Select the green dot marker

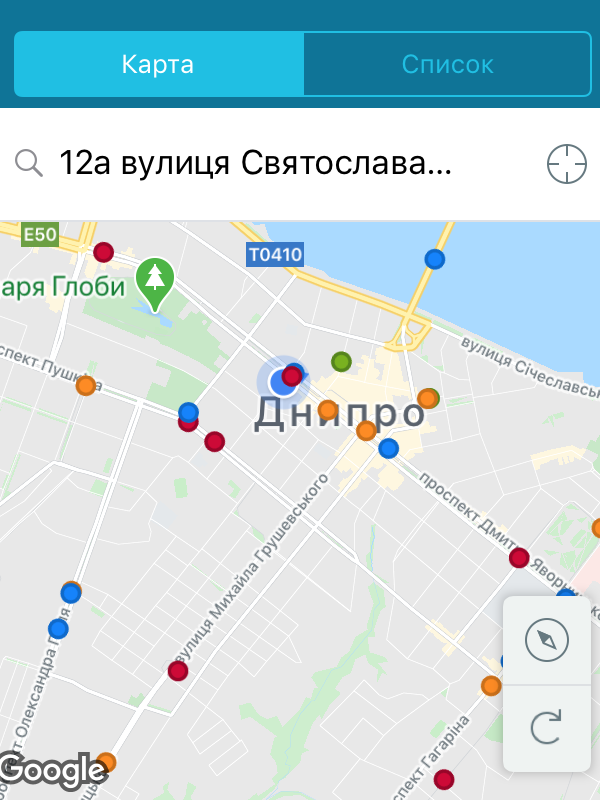click(x=341, y=361)
